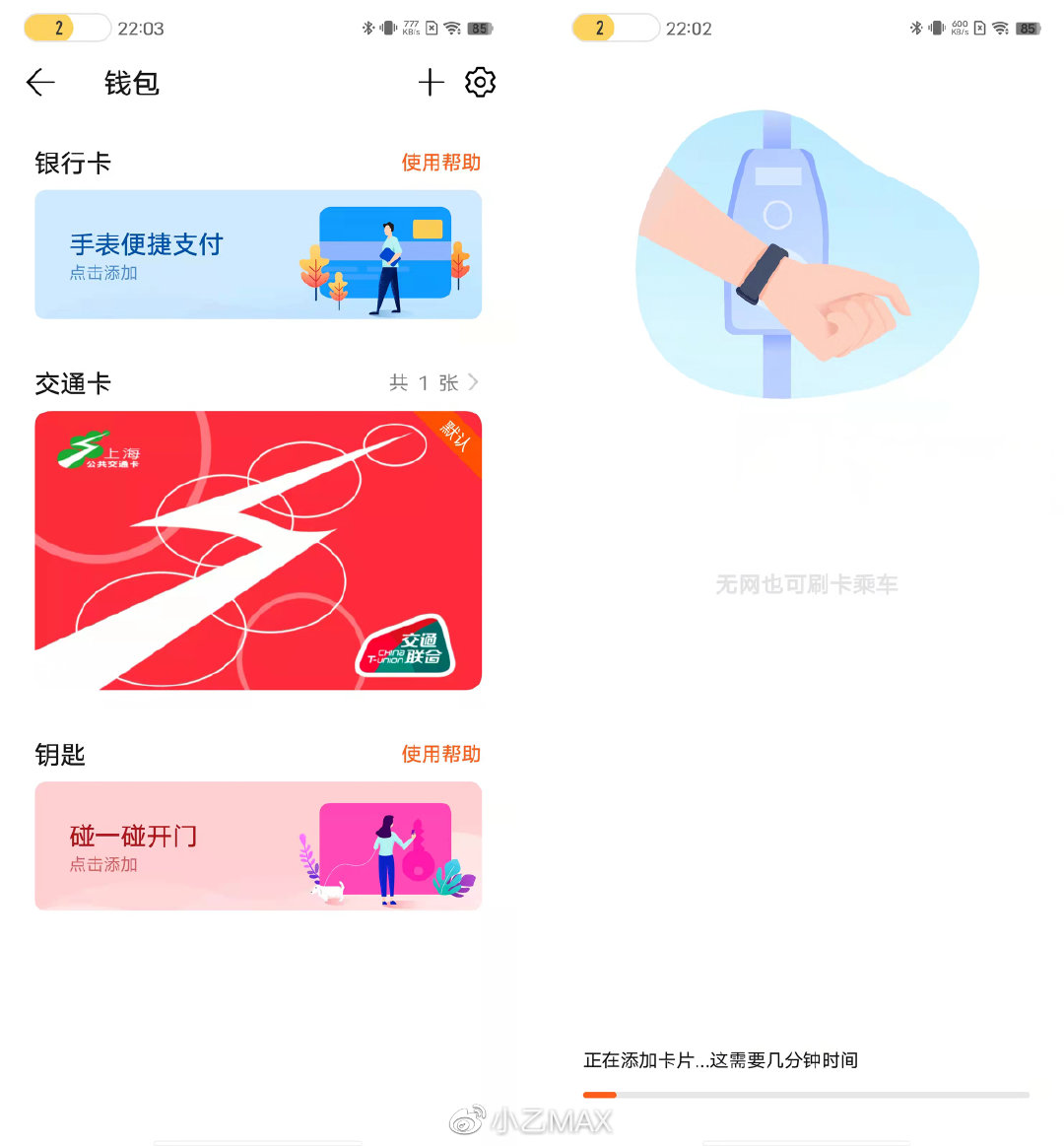Open 使用帮助 next to 银行卡
The height and width of the screenshot is (1146, 1064).
coord(440,162)
